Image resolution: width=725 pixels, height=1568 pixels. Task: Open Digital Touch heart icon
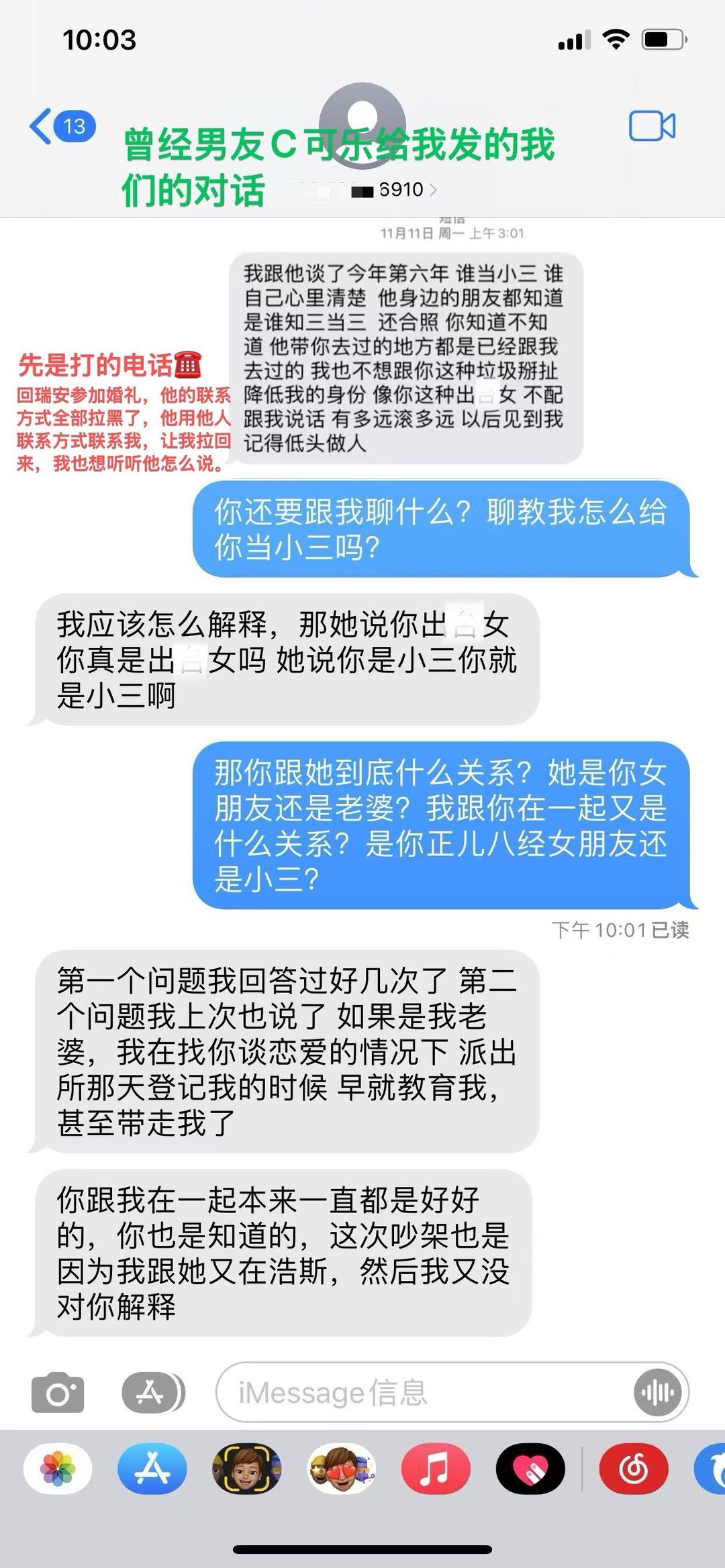pyautogui.click(x=530, y=1469)
